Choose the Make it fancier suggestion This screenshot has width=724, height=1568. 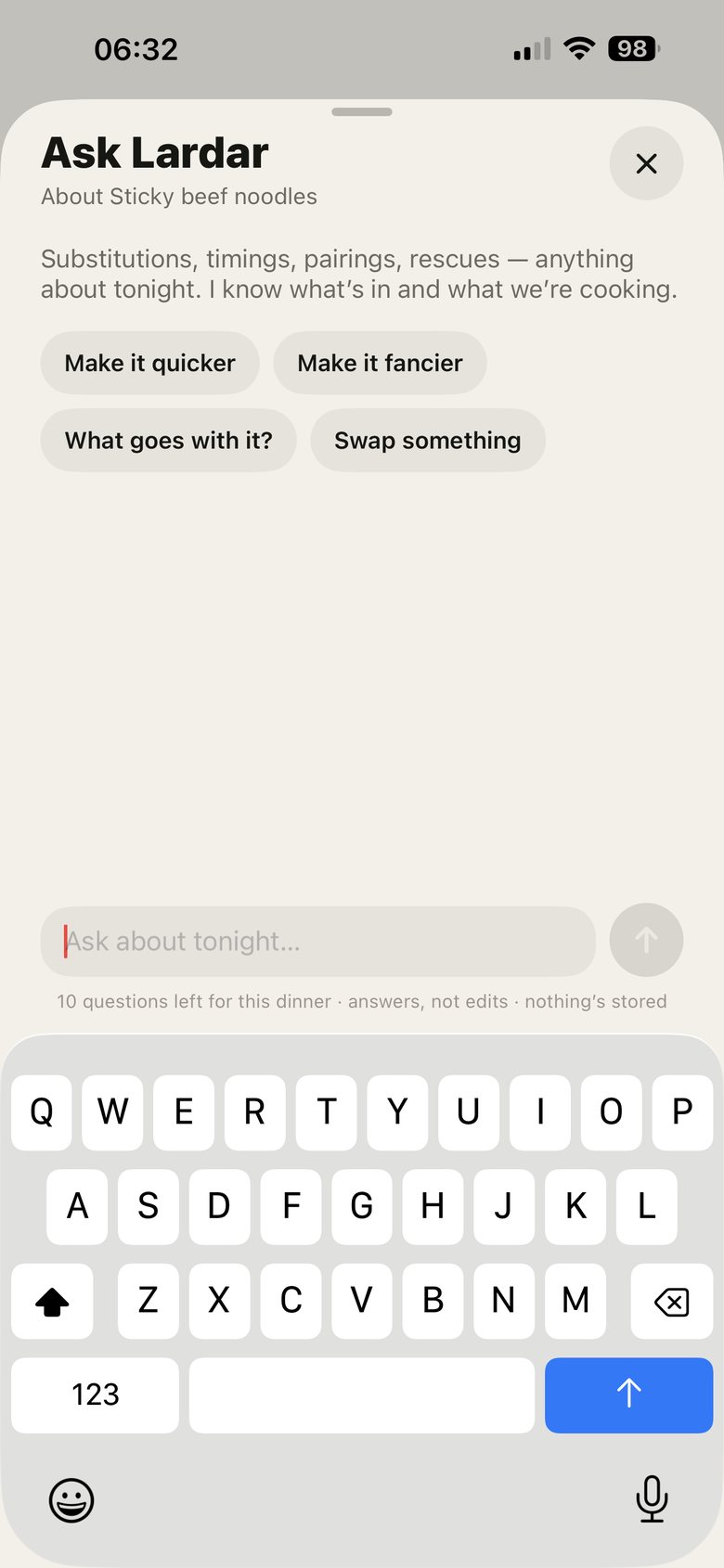point(380,363)
